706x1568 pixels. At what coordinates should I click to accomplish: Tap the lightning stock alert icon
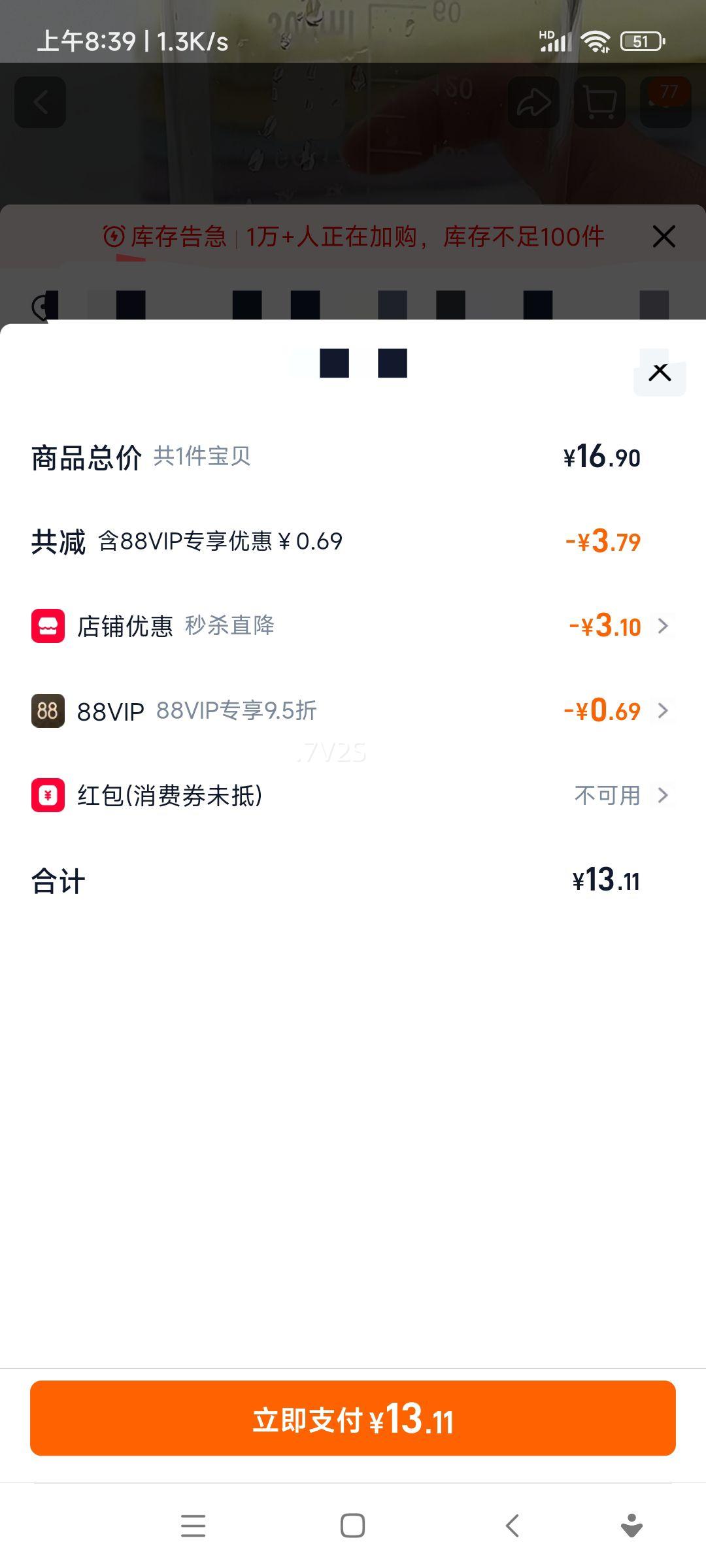(114, 237)
